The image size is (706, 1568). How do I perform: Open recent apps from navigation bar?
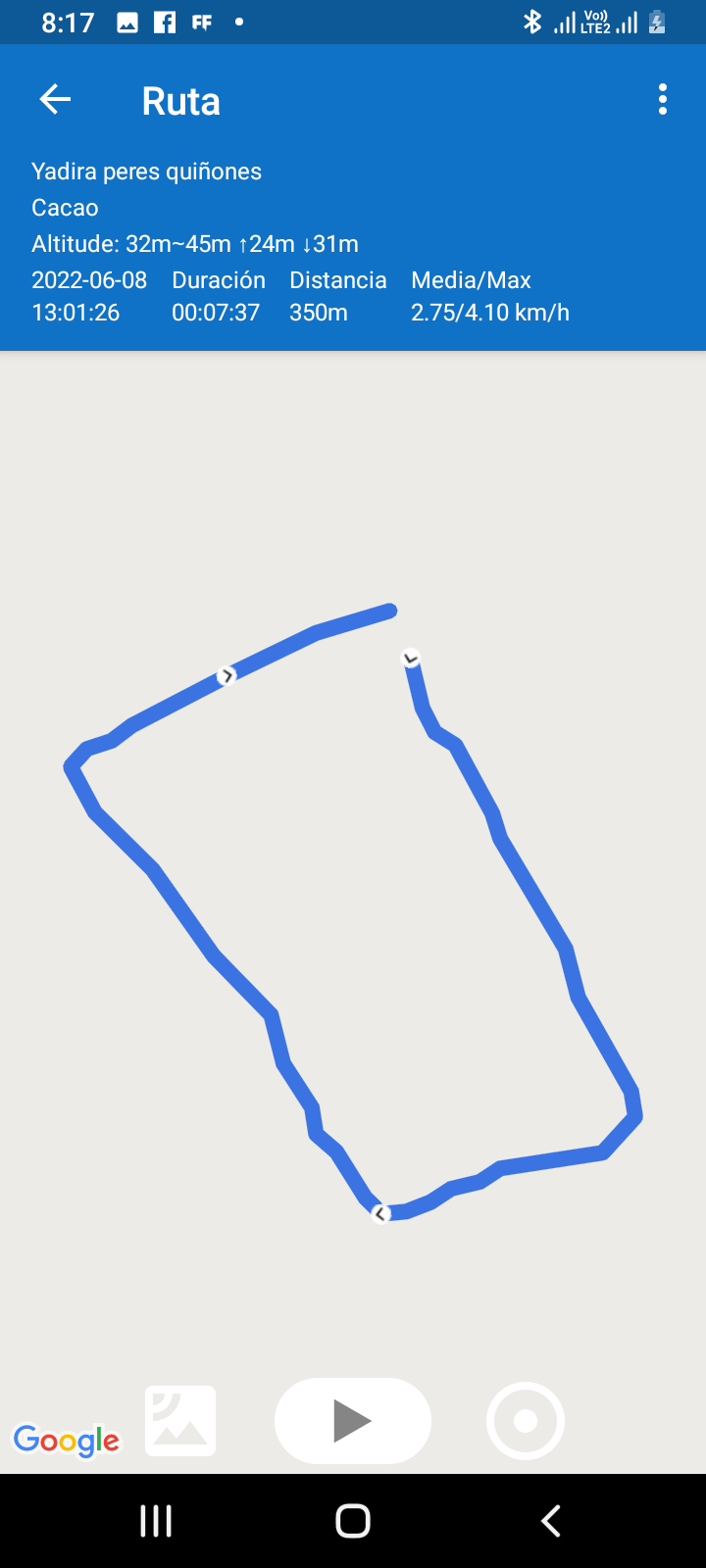coord(156,1521)
